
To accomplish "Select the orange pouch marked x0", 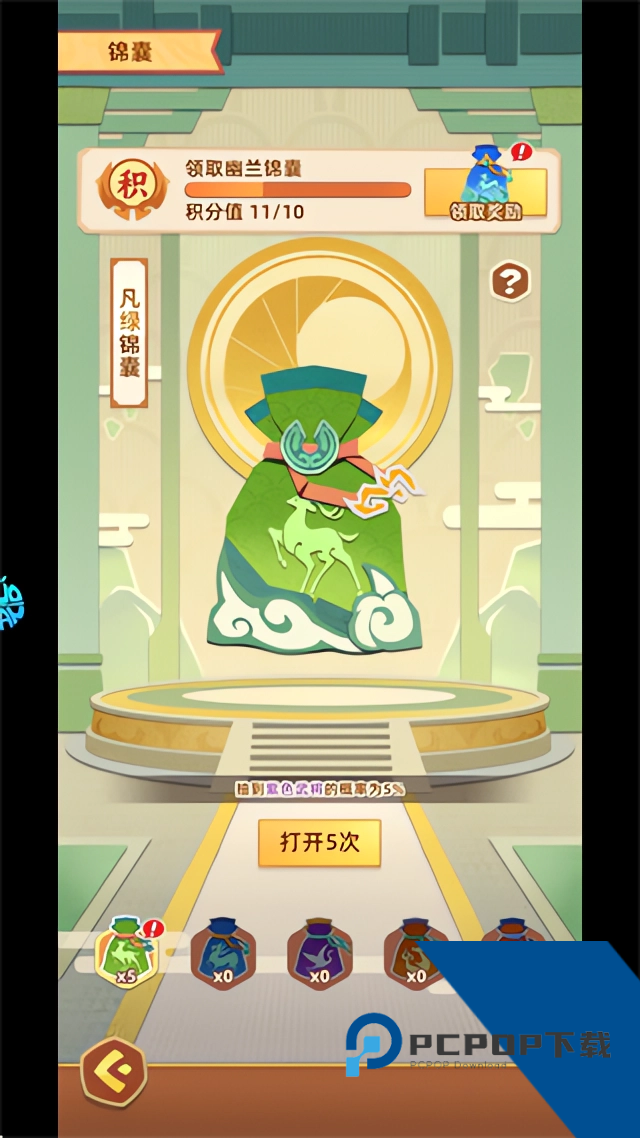I will pyautogui.click(x=415, y=952).
